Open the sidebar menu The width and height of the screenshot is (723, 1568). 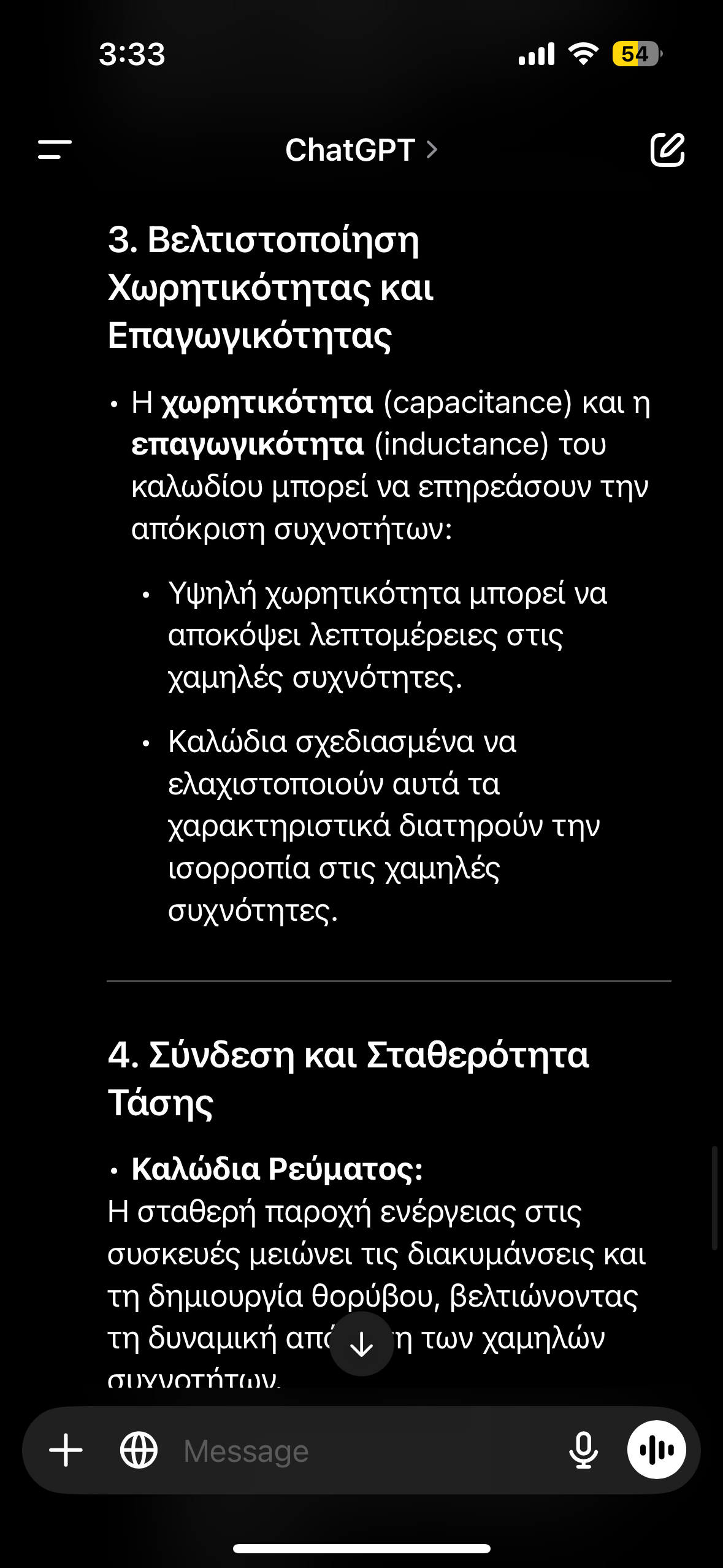pyautogui.click(x=55, y=149)
